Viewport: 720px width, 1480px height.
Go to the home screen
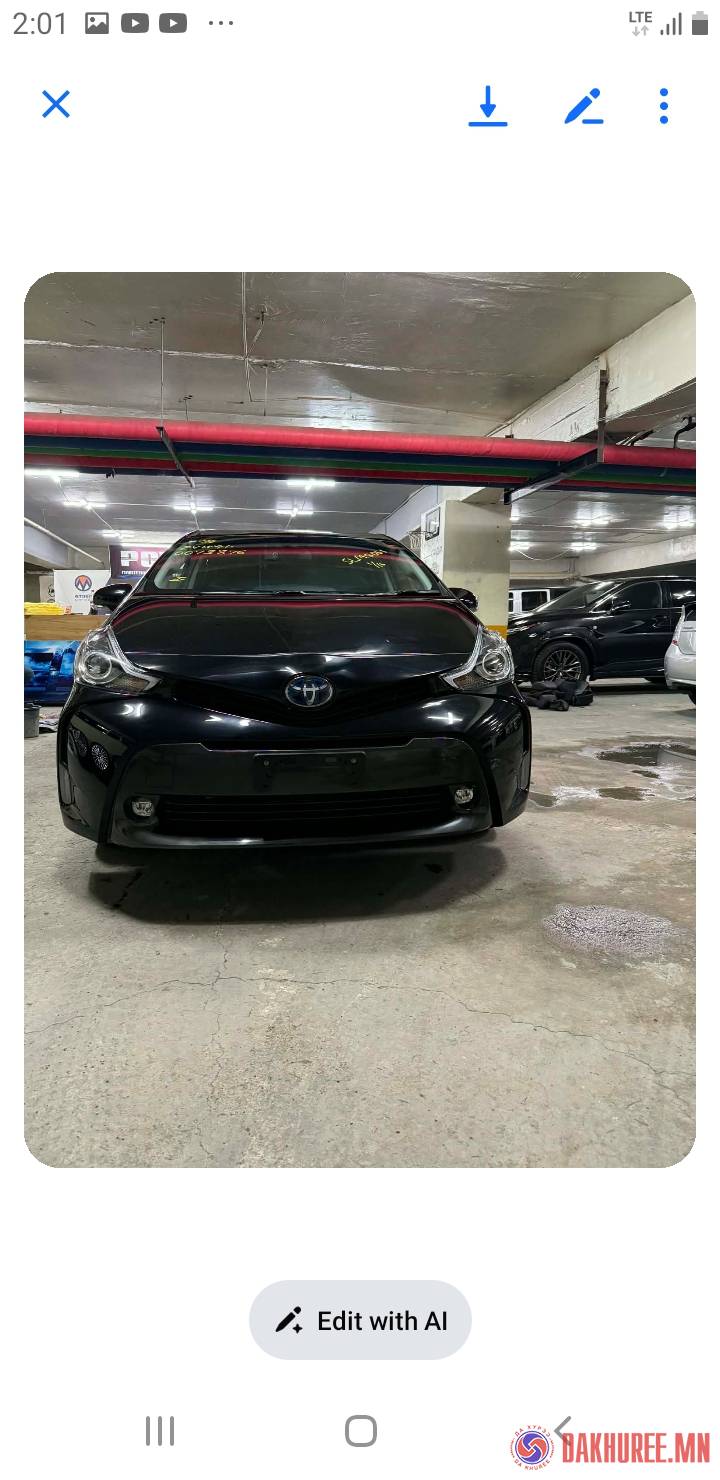(x=360, y=1431)
